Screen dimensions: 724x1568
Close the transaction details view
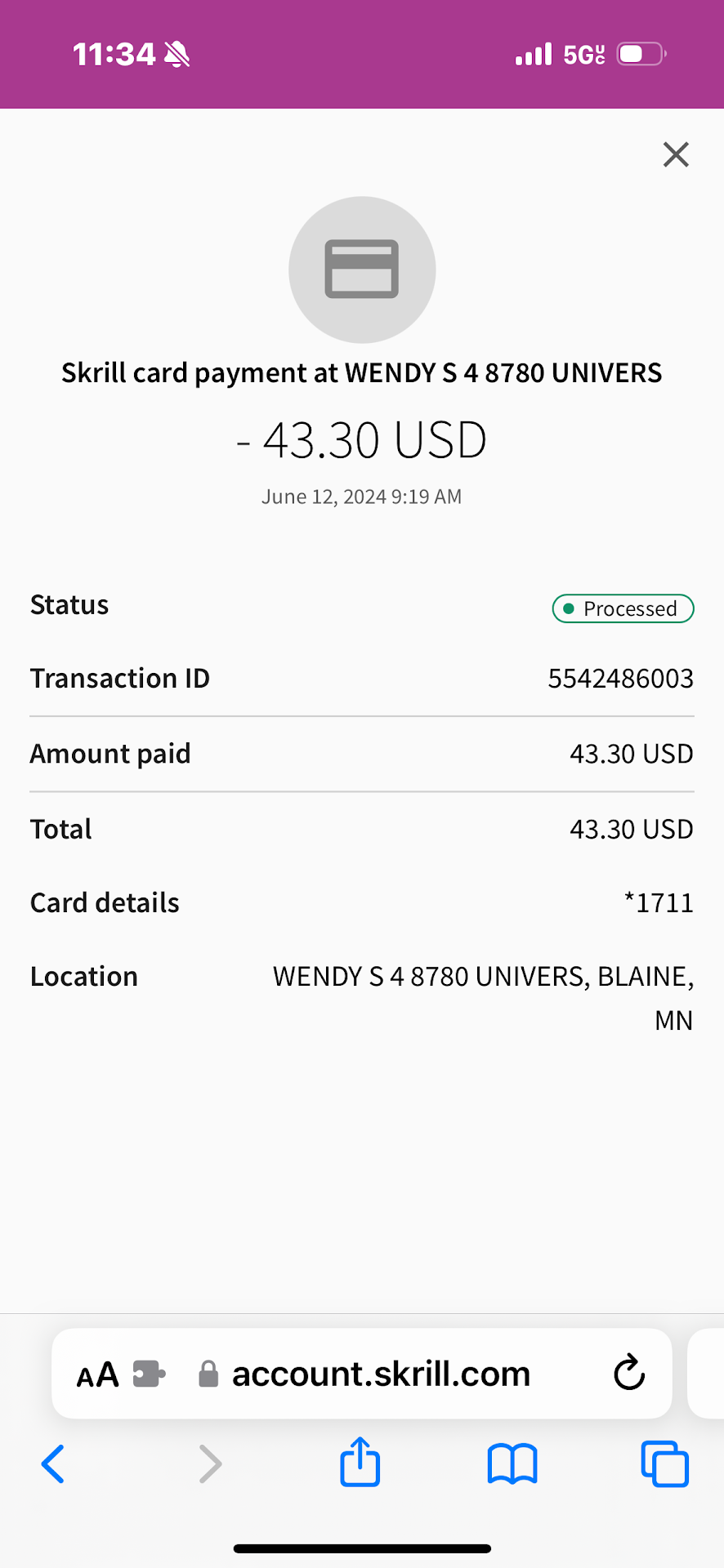coord(676,154)
